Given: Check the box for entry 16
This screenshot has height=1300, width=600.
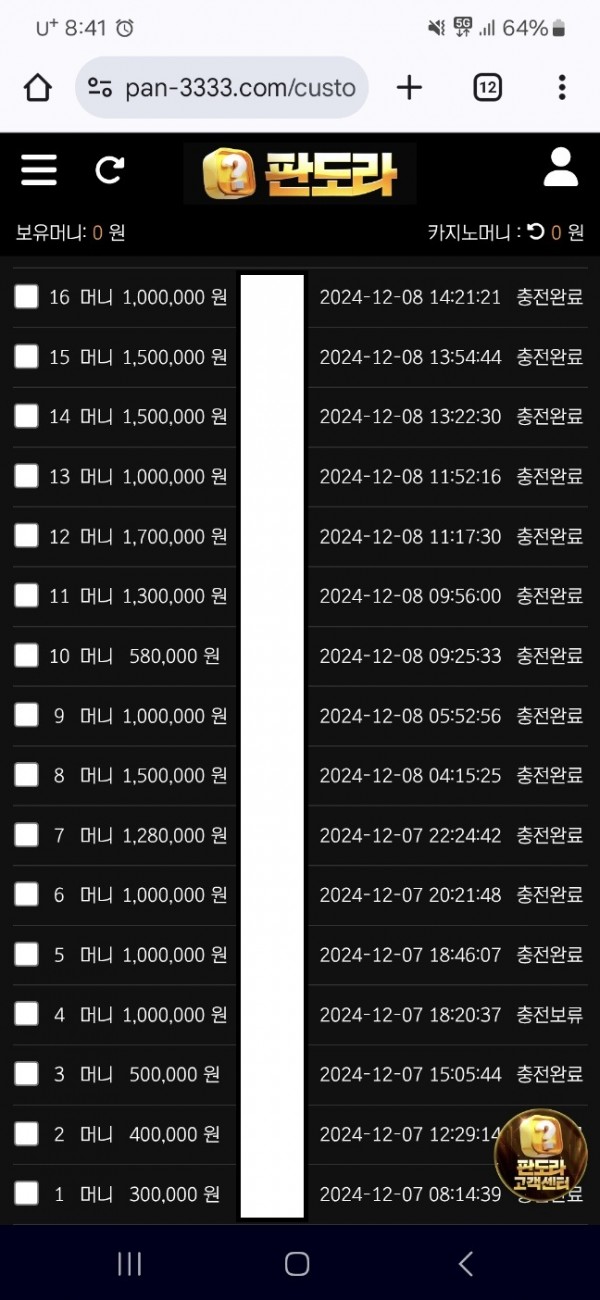Looking at the screenshot, I should click(27, 297).
